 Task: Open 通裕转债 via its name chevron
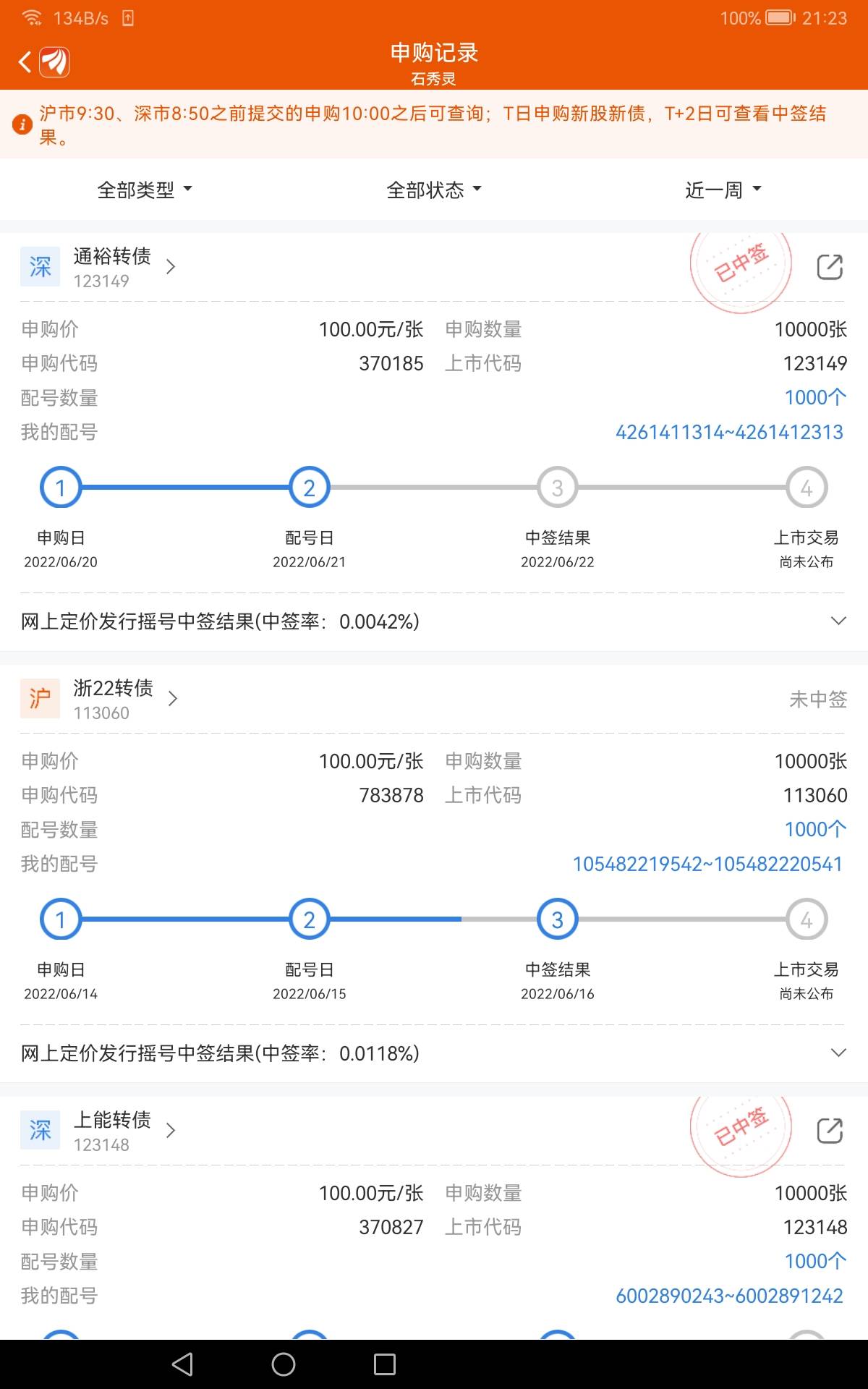(171, 267)
